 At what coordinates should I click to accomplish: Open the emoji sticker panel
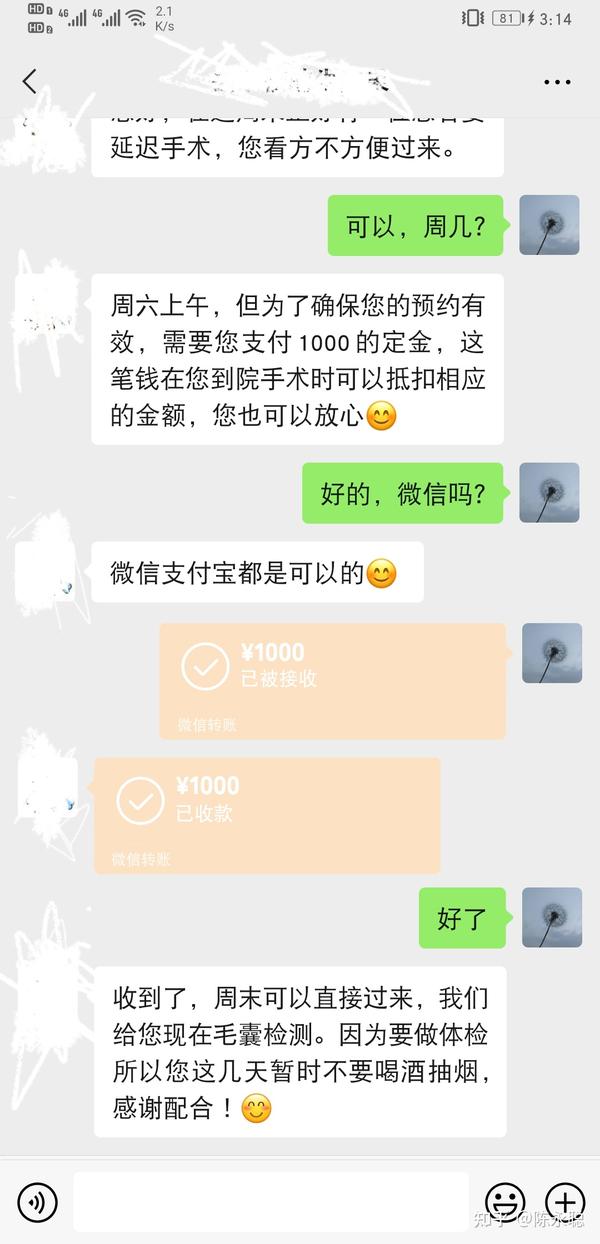(x=505, y=1201)
